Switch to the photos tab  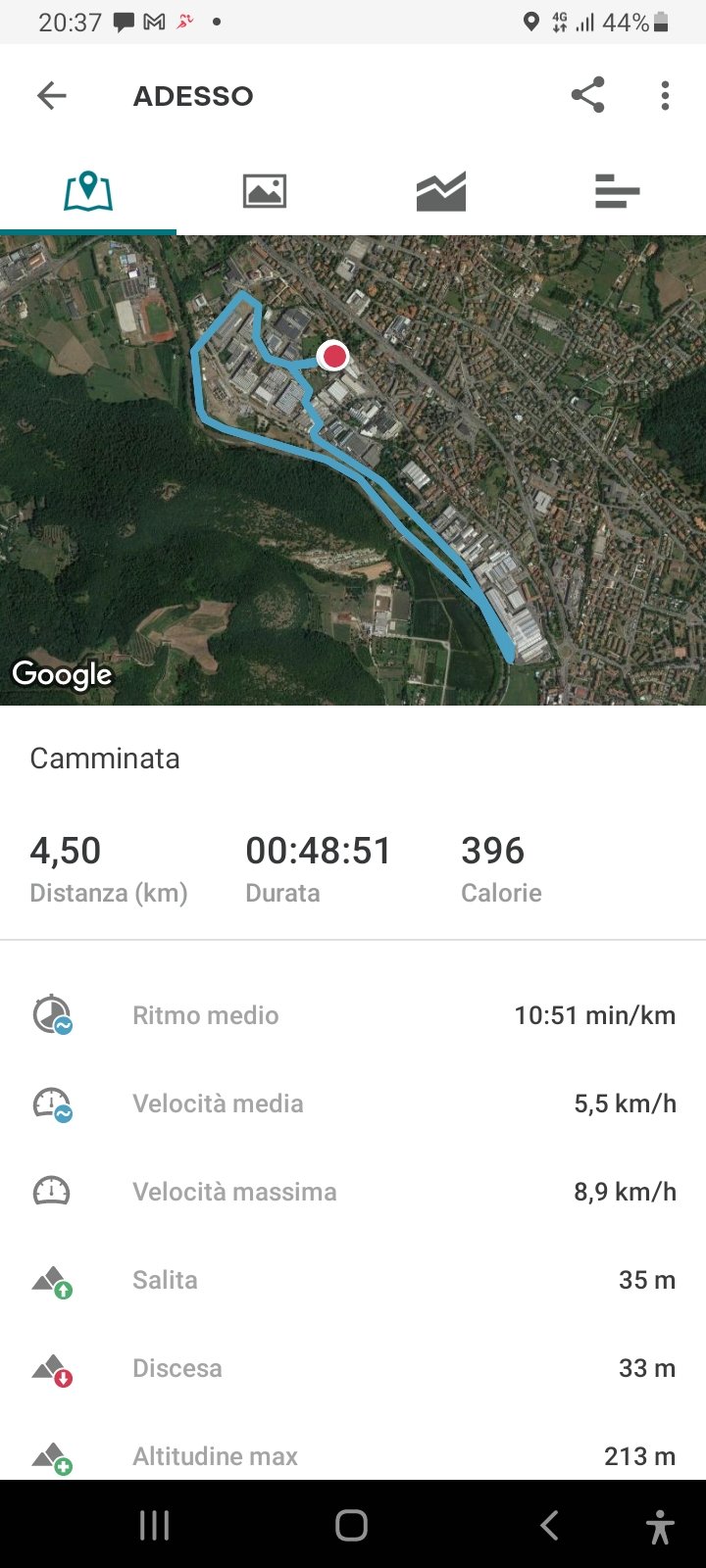coord(265,190)
